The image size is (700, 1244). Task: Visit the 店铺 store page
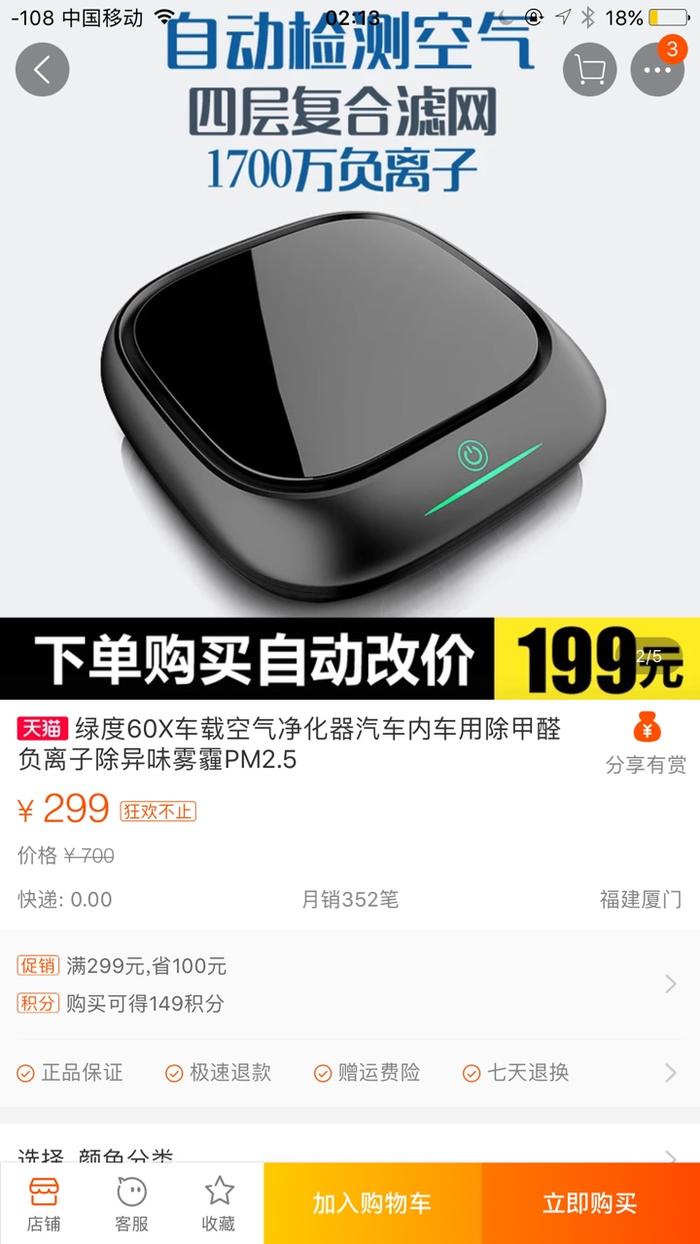point(44,1203)
